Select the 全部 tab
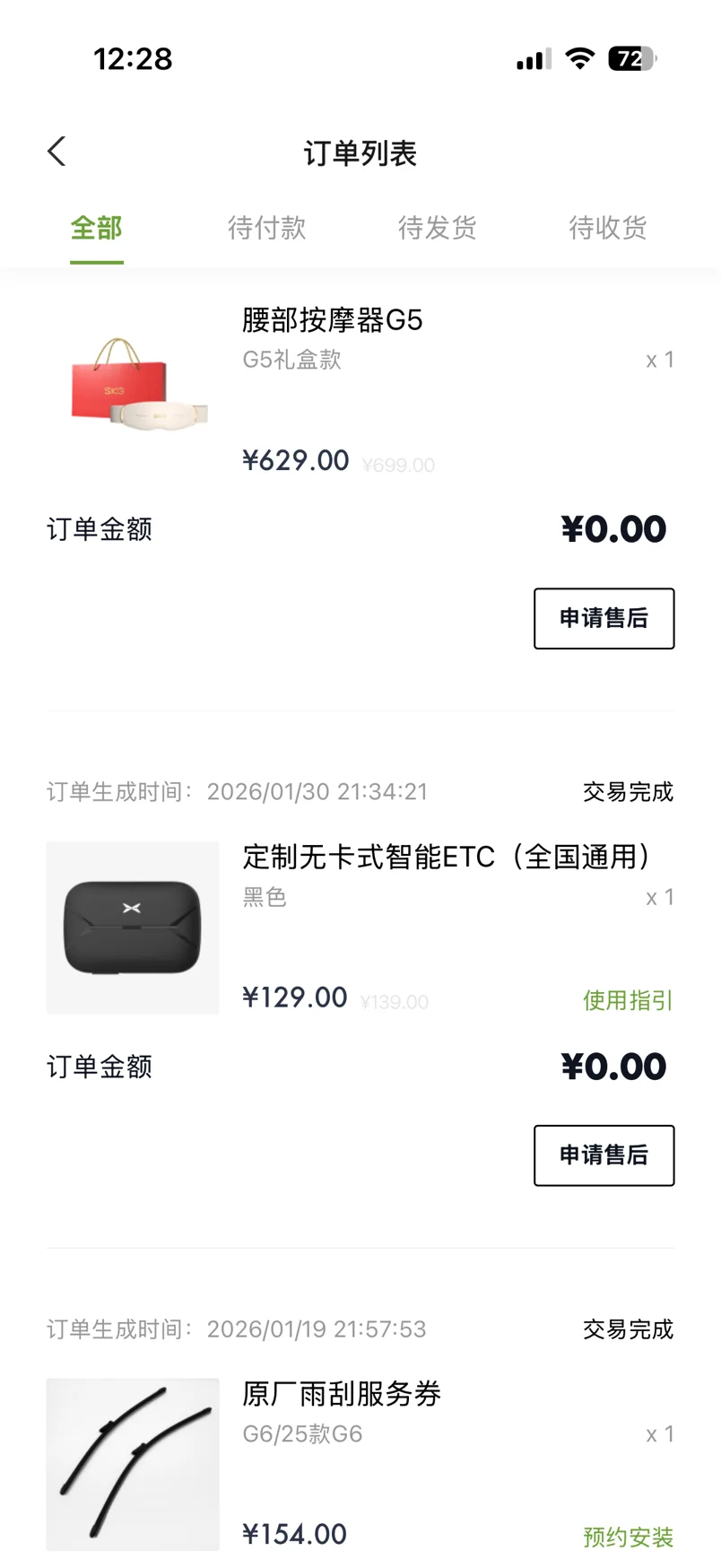The height and width of the screenshot is (1568, 721). point(97,228)
